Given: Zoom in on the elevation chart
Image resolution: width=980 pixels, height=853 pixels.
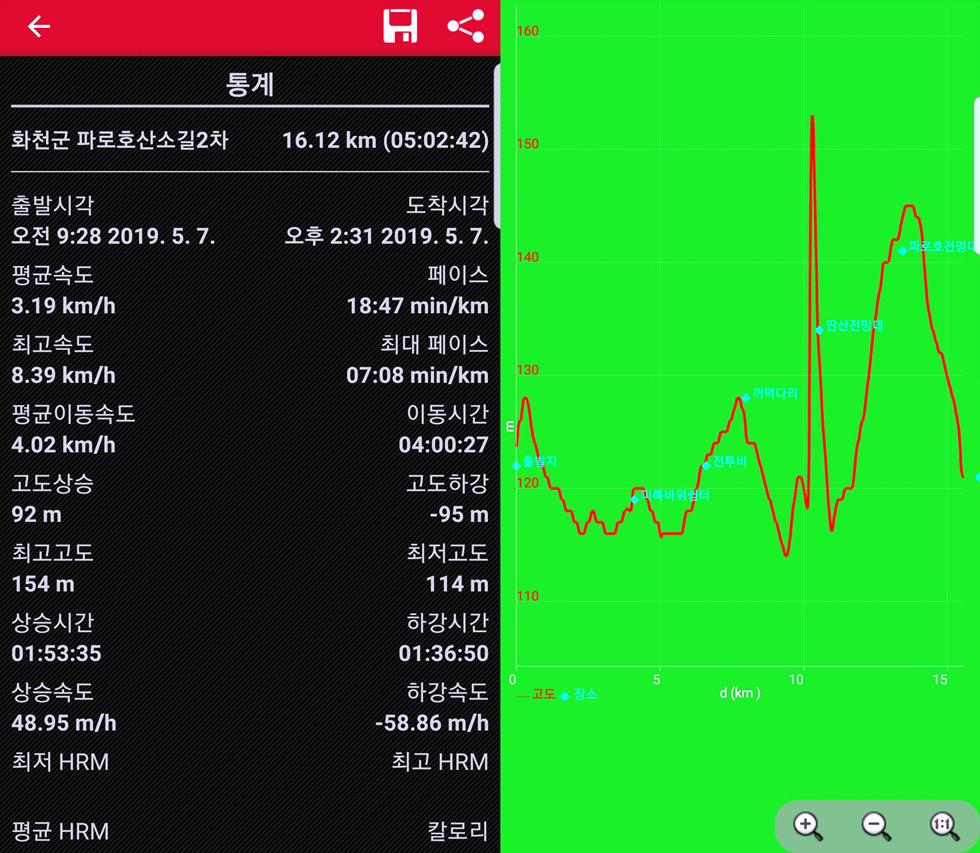Looking at the screenshot, I should [x=808, y=825].
